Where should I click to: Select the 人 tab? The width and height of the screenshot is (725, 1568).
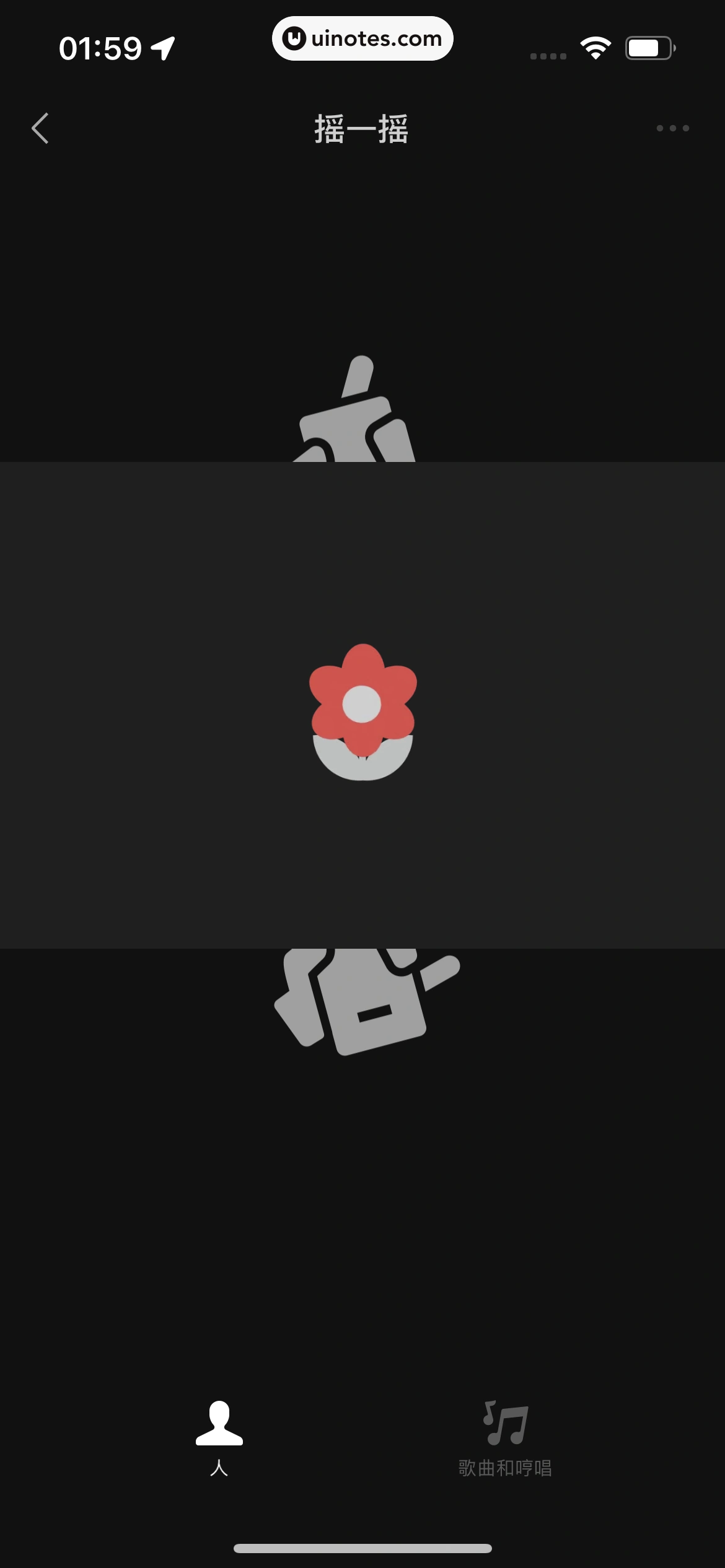click(x=219, y=1439)
